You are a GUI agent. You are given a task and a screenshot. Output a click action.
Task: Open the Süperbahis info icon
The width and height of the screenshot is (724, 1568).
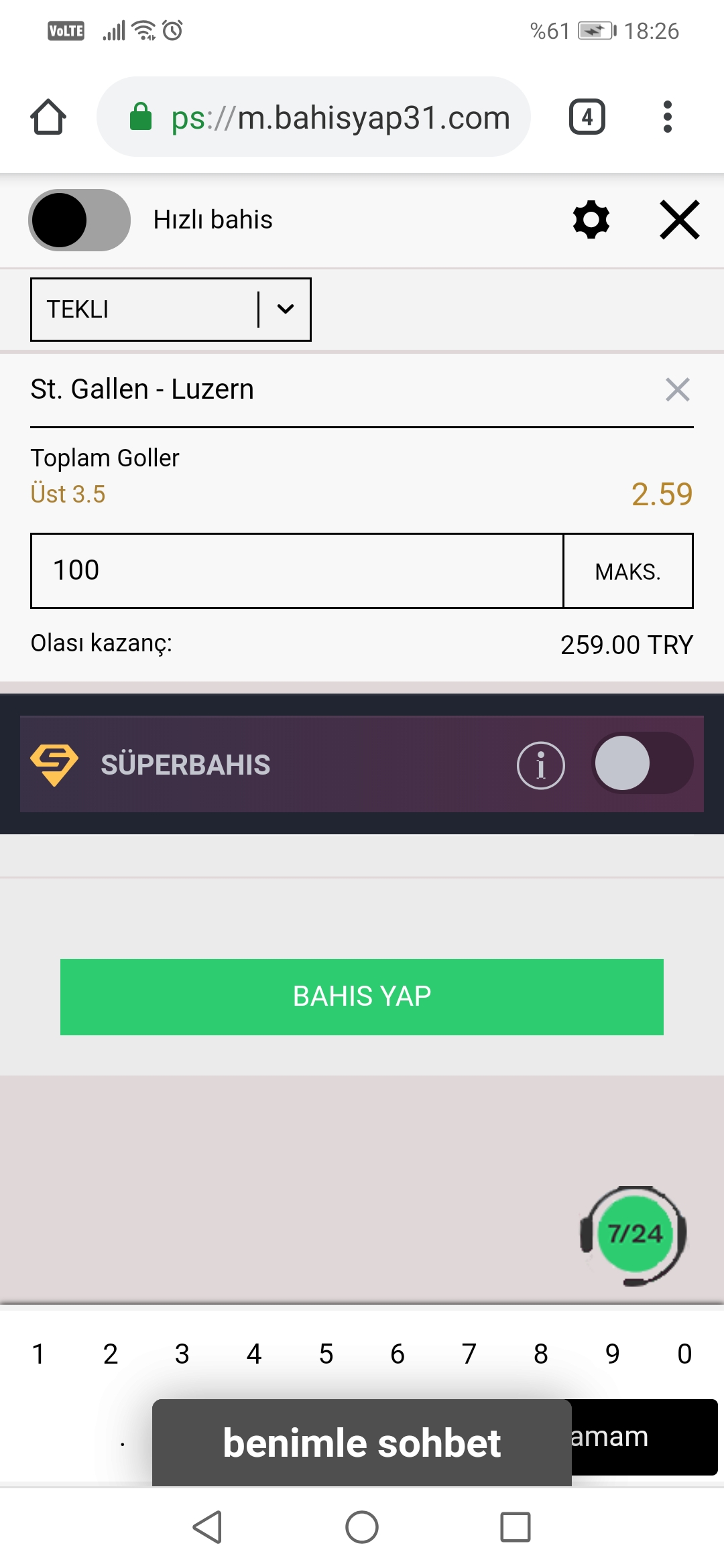(x=541, y=765)
